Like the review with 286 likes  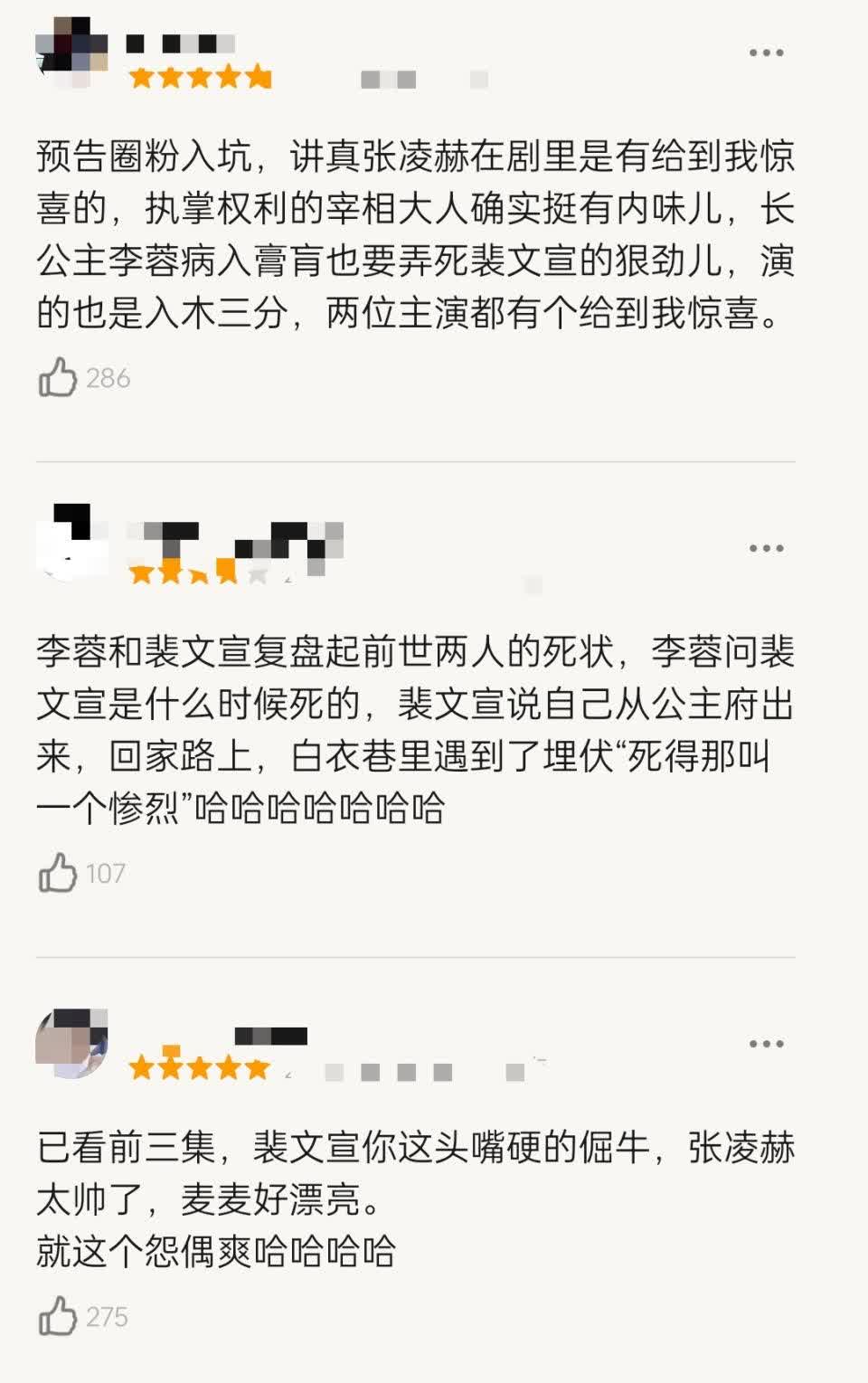click(x=58, y=377)
